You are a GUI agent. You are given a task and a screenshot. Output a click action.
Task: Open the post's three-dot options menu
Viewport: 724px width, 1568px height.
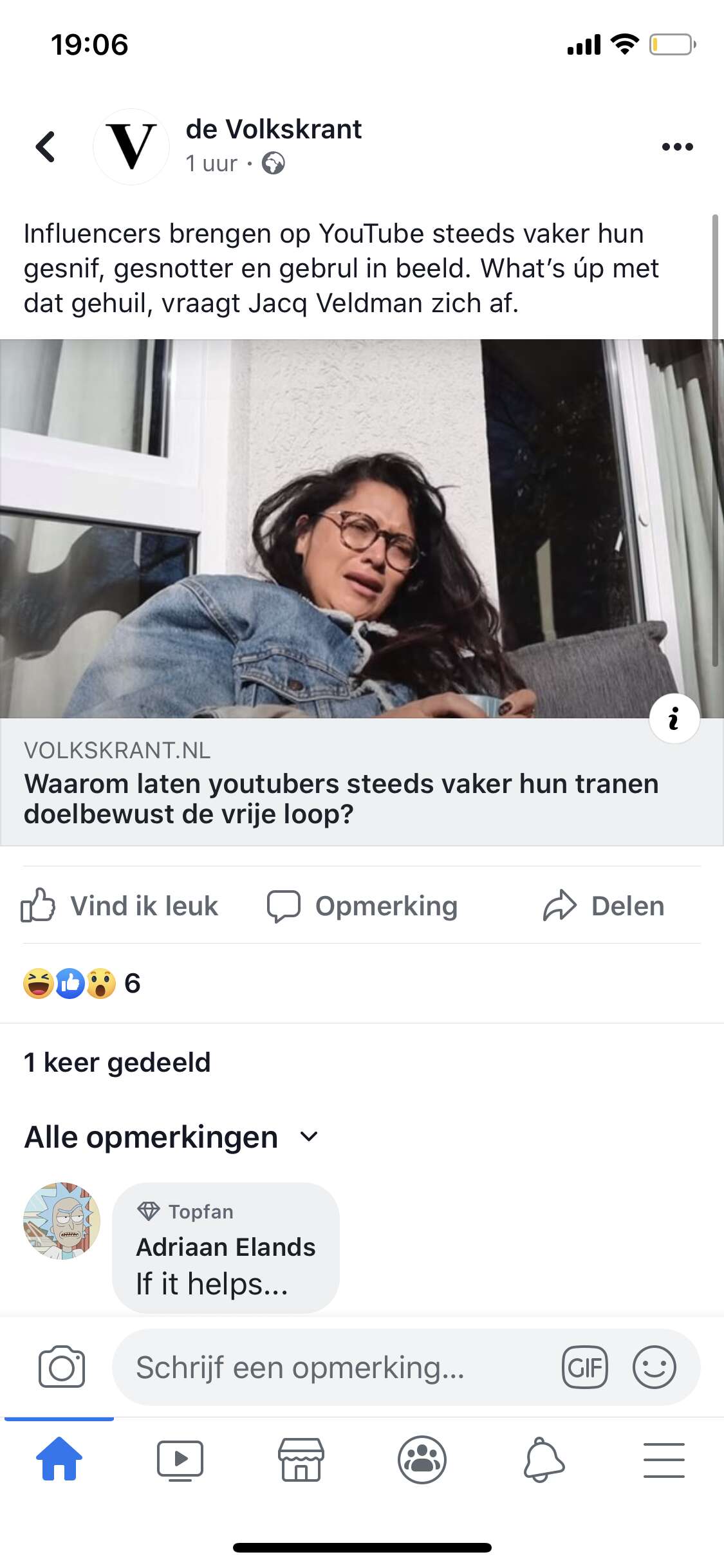click(677, 147)
